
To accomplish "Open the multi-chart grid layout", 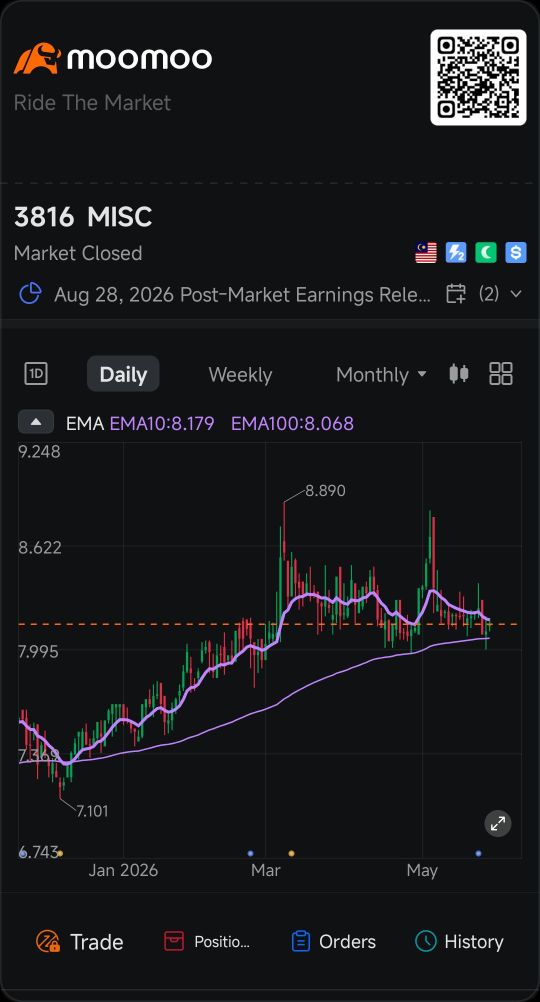I will point(500,374).
